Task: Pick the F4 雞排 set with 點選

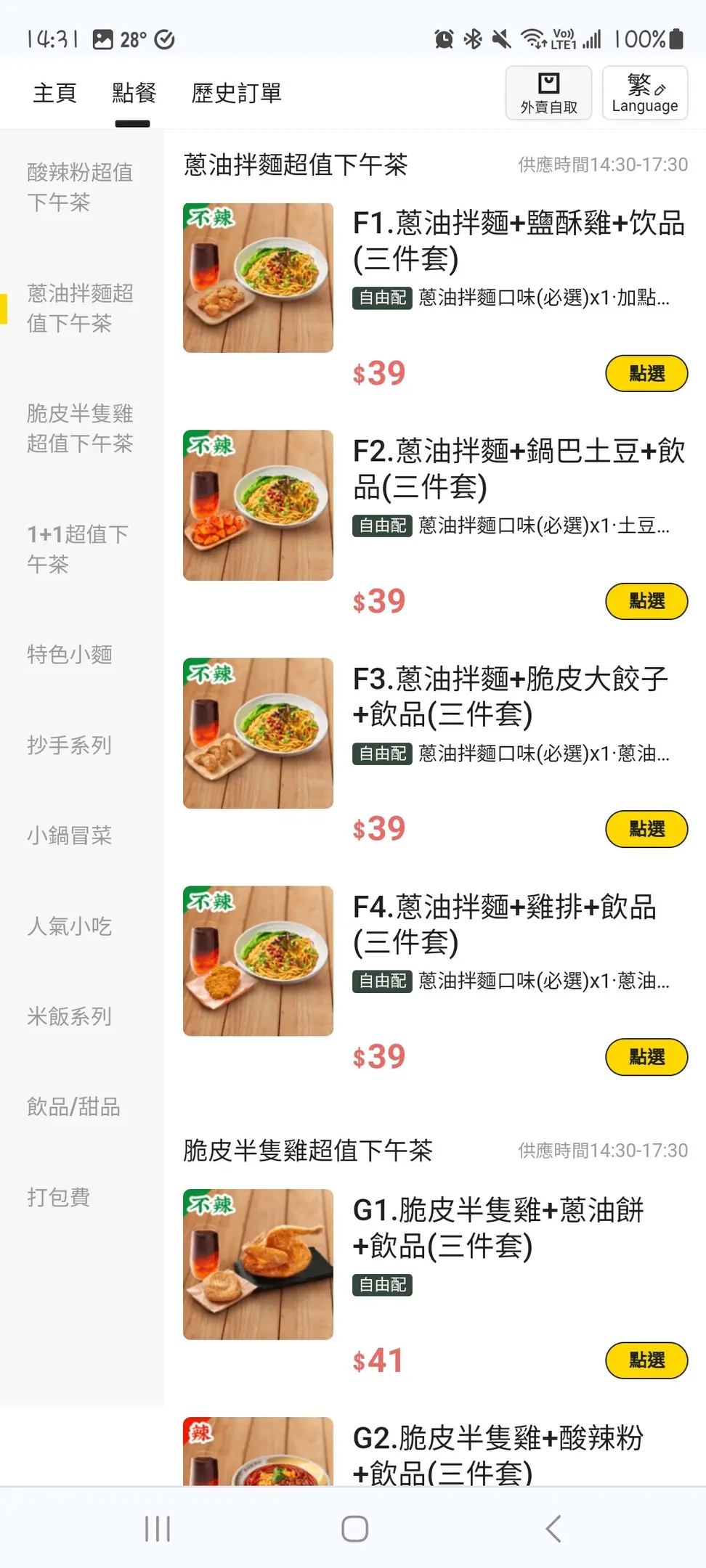Action: [646, 1057]
